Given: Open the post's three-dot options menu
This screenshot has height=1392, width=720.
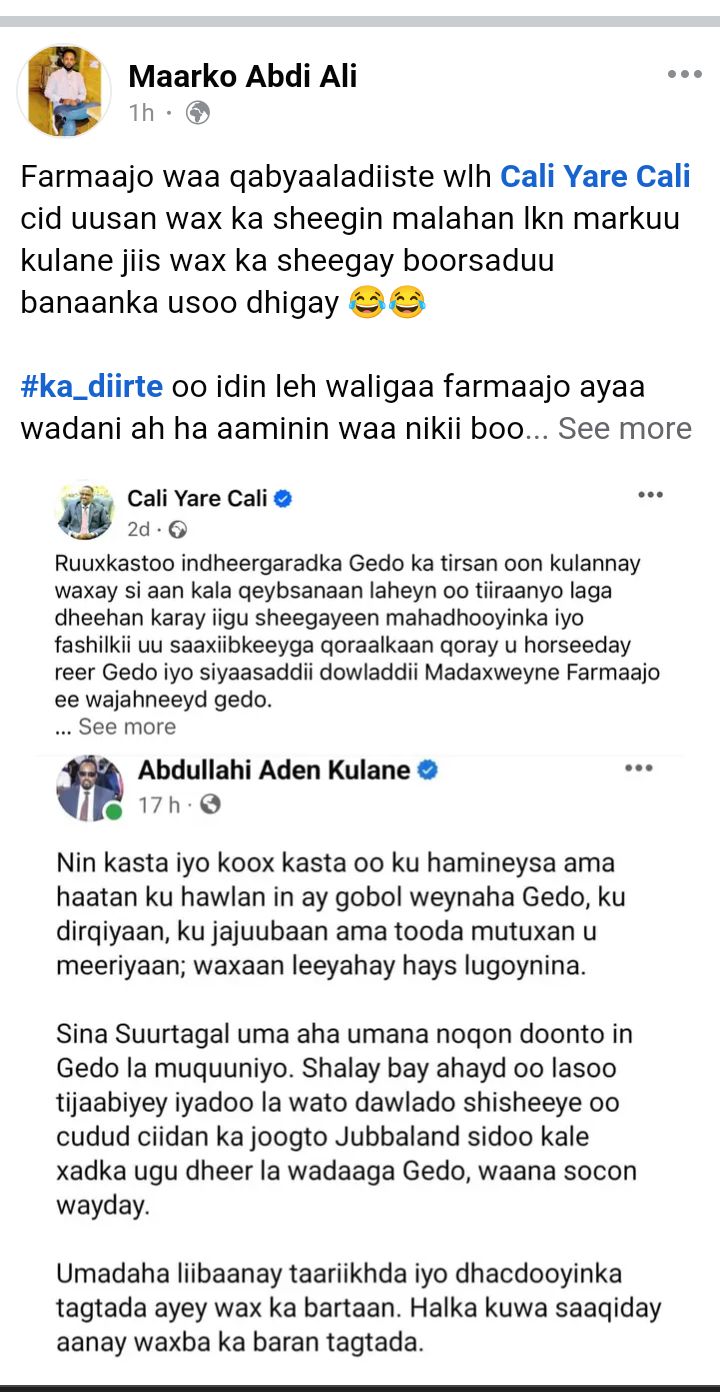Looking at the screenshot, I should tap(684, 75).
